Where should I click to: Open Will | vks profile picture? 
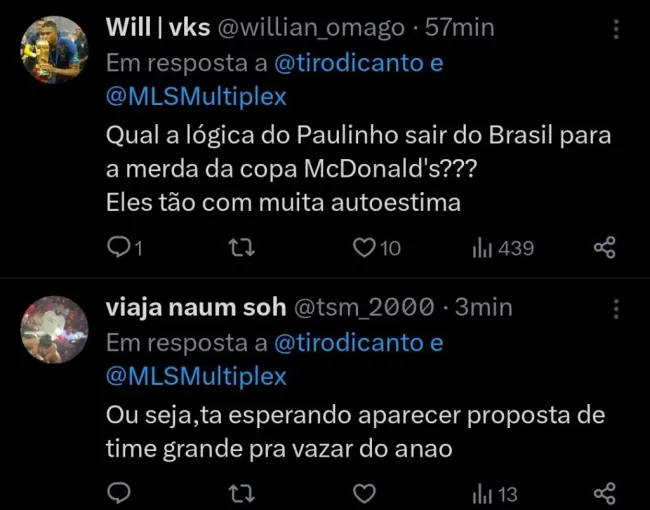coord(55,49)
